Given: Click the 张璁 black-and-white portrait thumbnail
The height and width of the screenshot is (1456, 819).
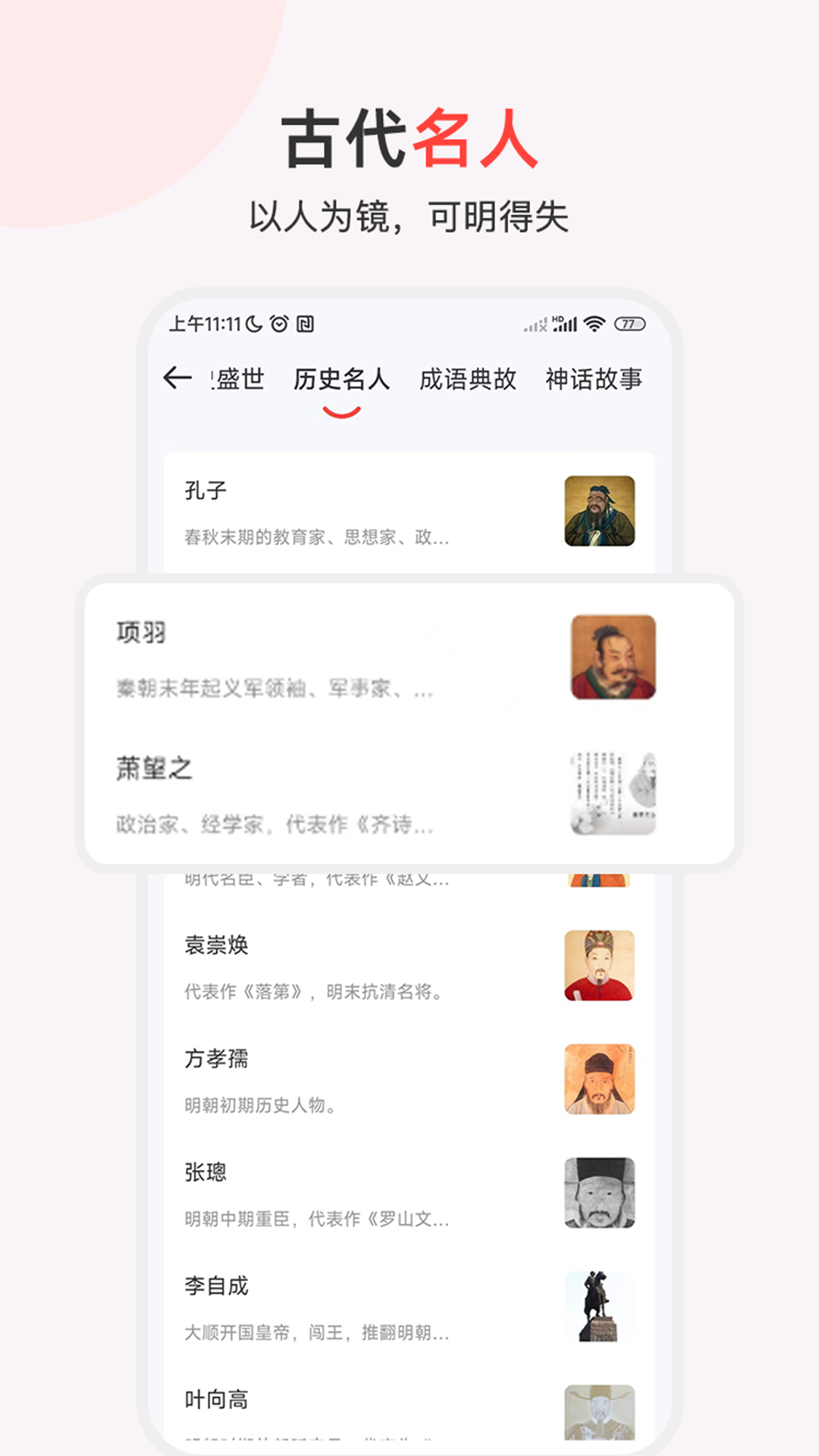Looking at the screenshot, I should pyautogui.click(x=601, y=1192).
